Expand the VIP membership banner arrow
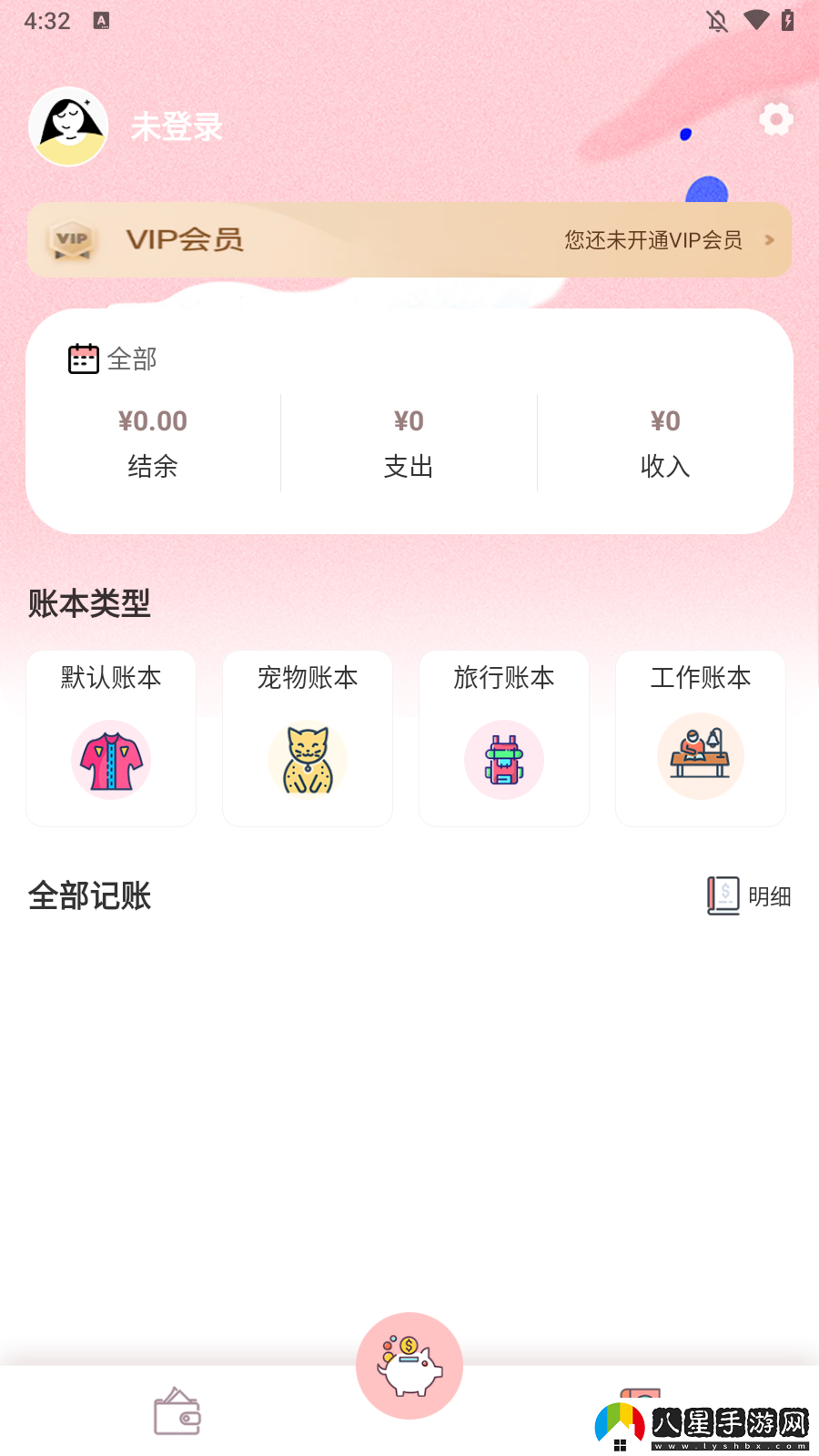The image size is (819, 1456). click(769, 240)
